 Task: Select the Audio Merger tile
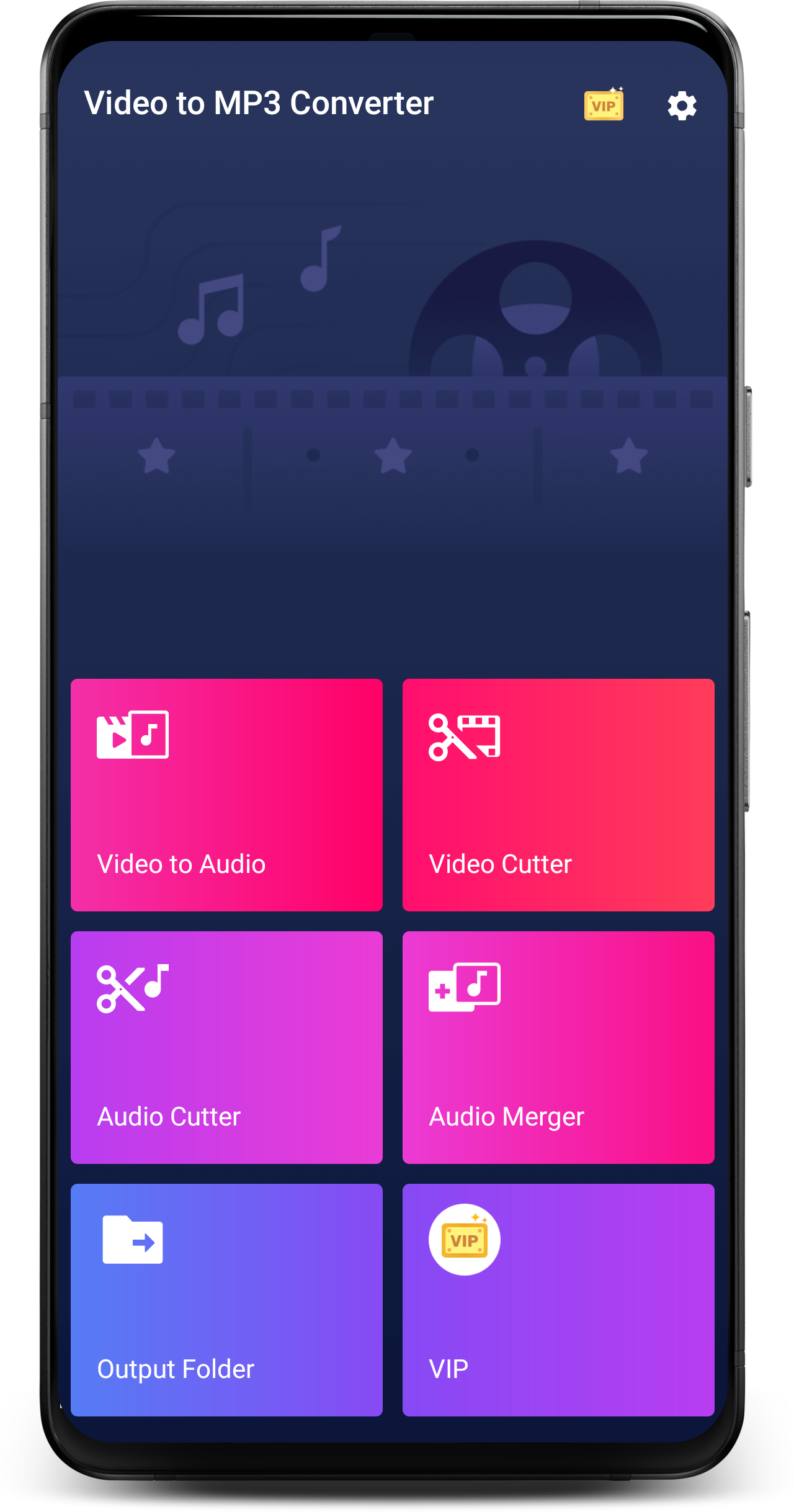coord(558,1047)
